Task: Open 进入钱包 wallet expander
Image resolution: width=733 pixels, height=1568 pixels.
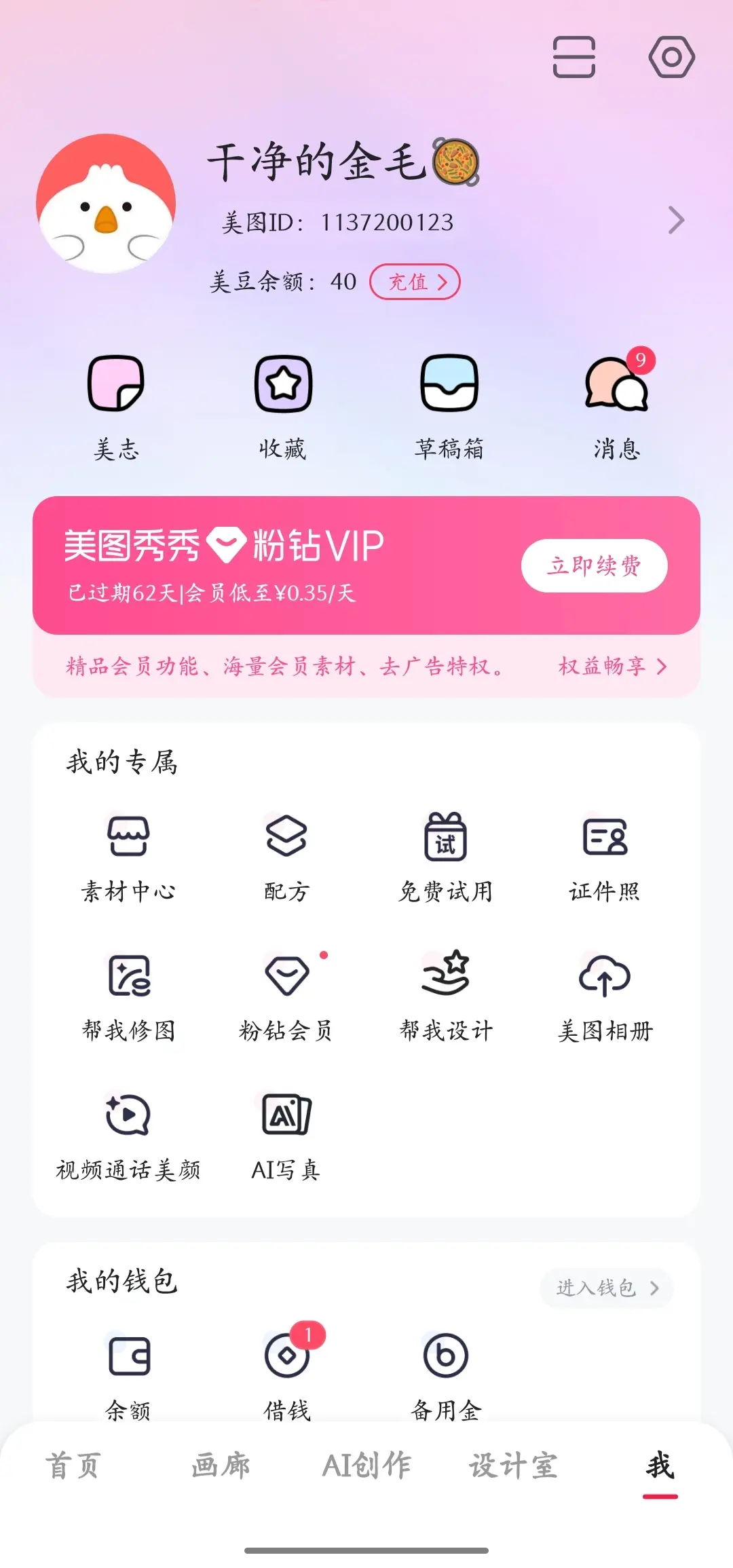Action: 606,1289
